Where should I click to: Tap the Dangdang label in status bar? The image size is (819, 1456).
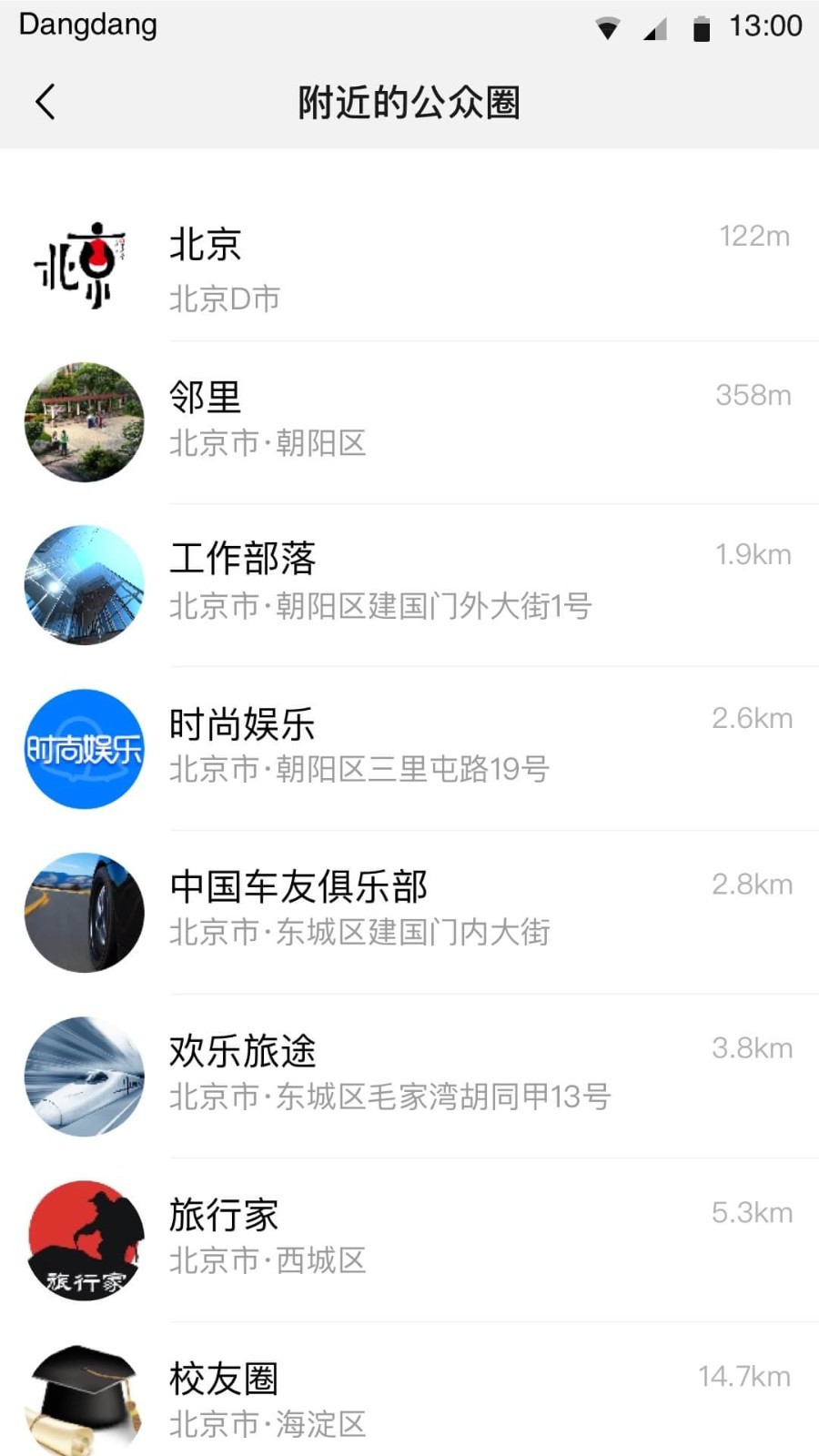86,25
